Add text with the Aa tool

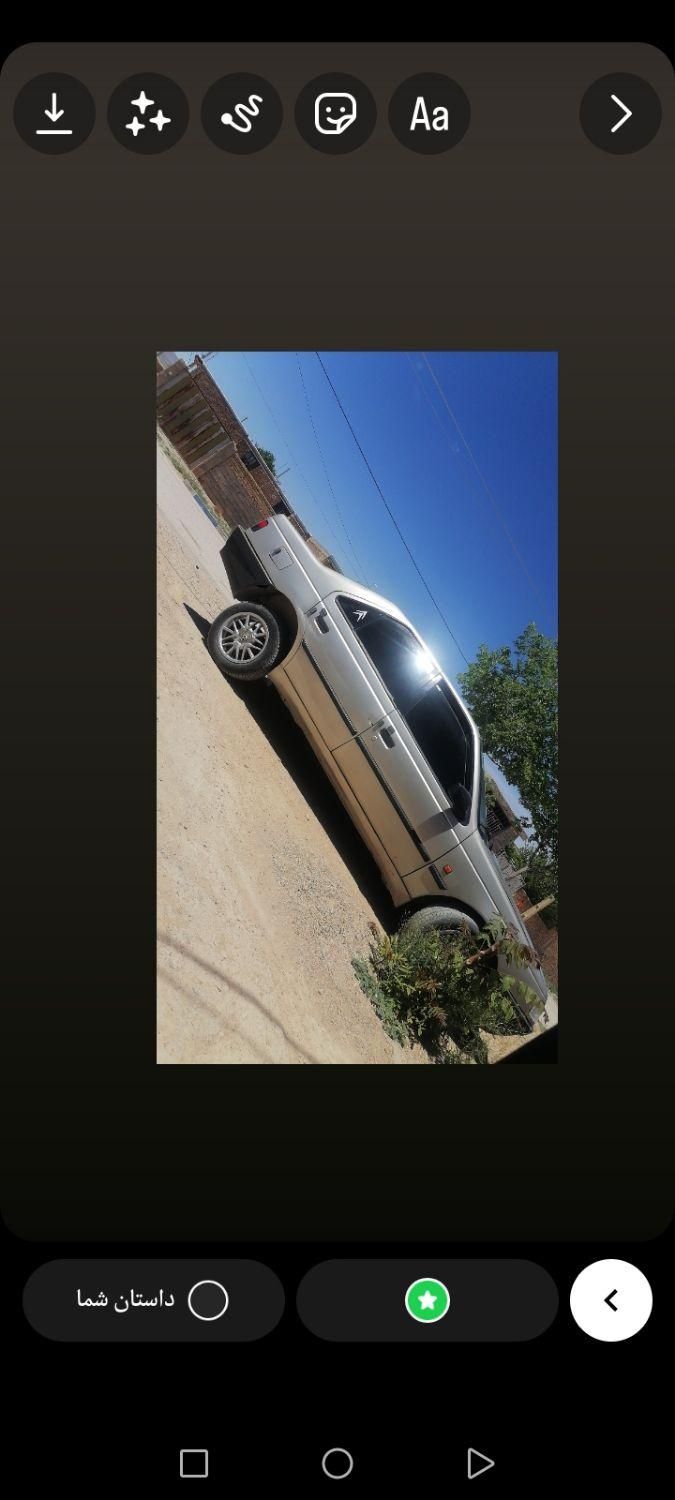pyautogui.click(x=429, y=114)
